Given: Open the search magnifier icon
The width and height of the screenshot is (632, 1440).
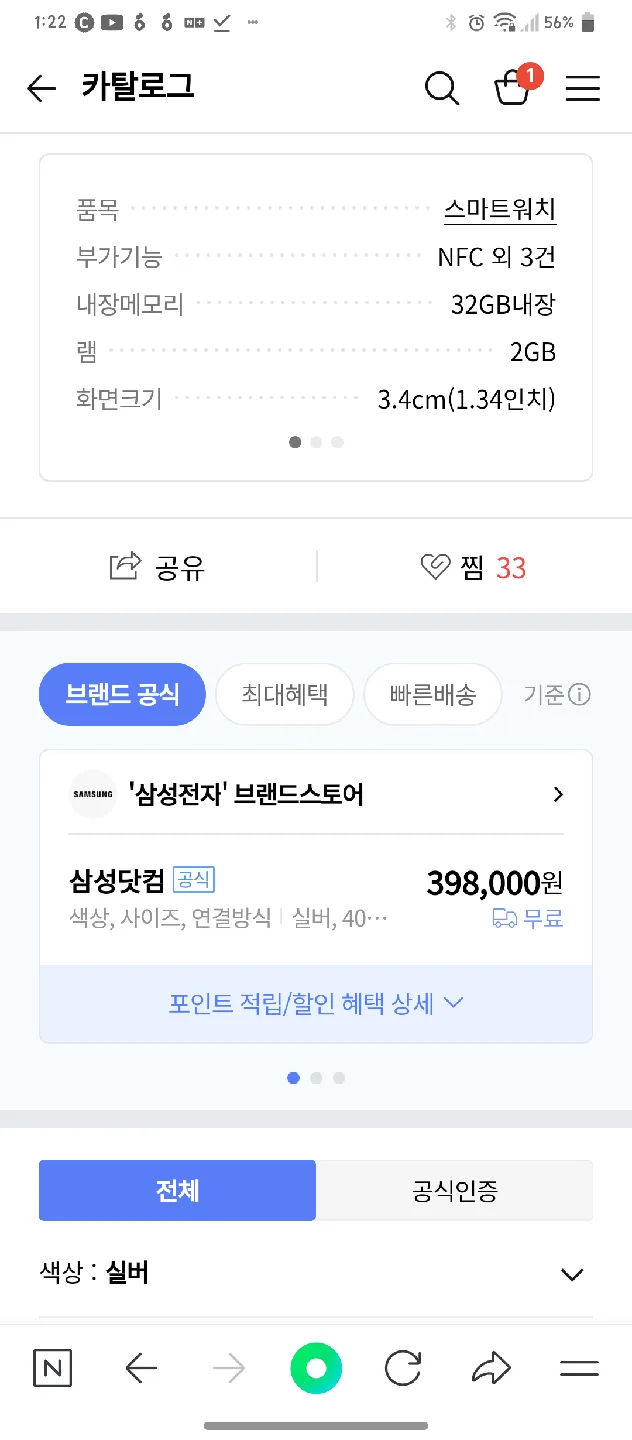Looking at the screenshot, I should pyautogui.click(x=441, y=88).
